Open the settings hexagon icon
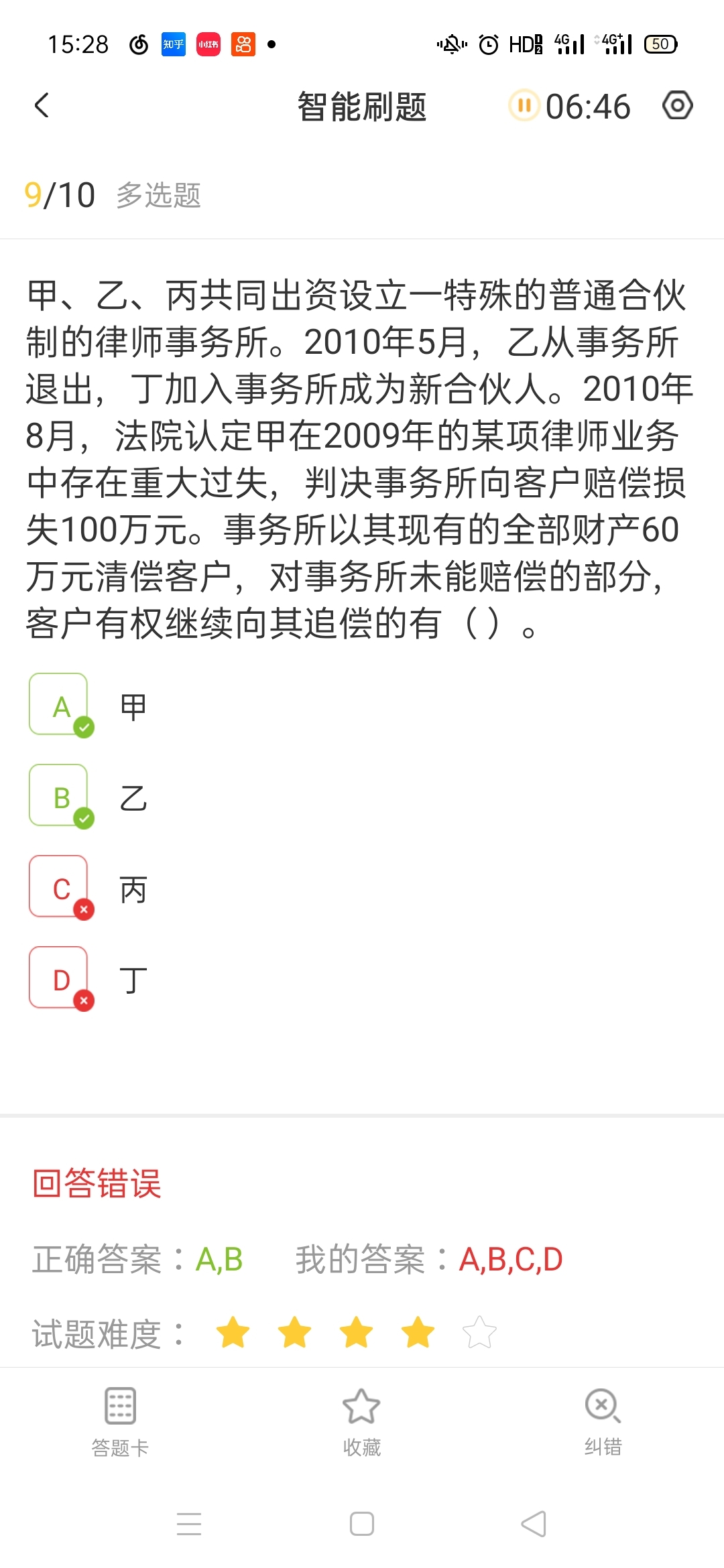Screen dimensions: 724x1568 (677, 105)
